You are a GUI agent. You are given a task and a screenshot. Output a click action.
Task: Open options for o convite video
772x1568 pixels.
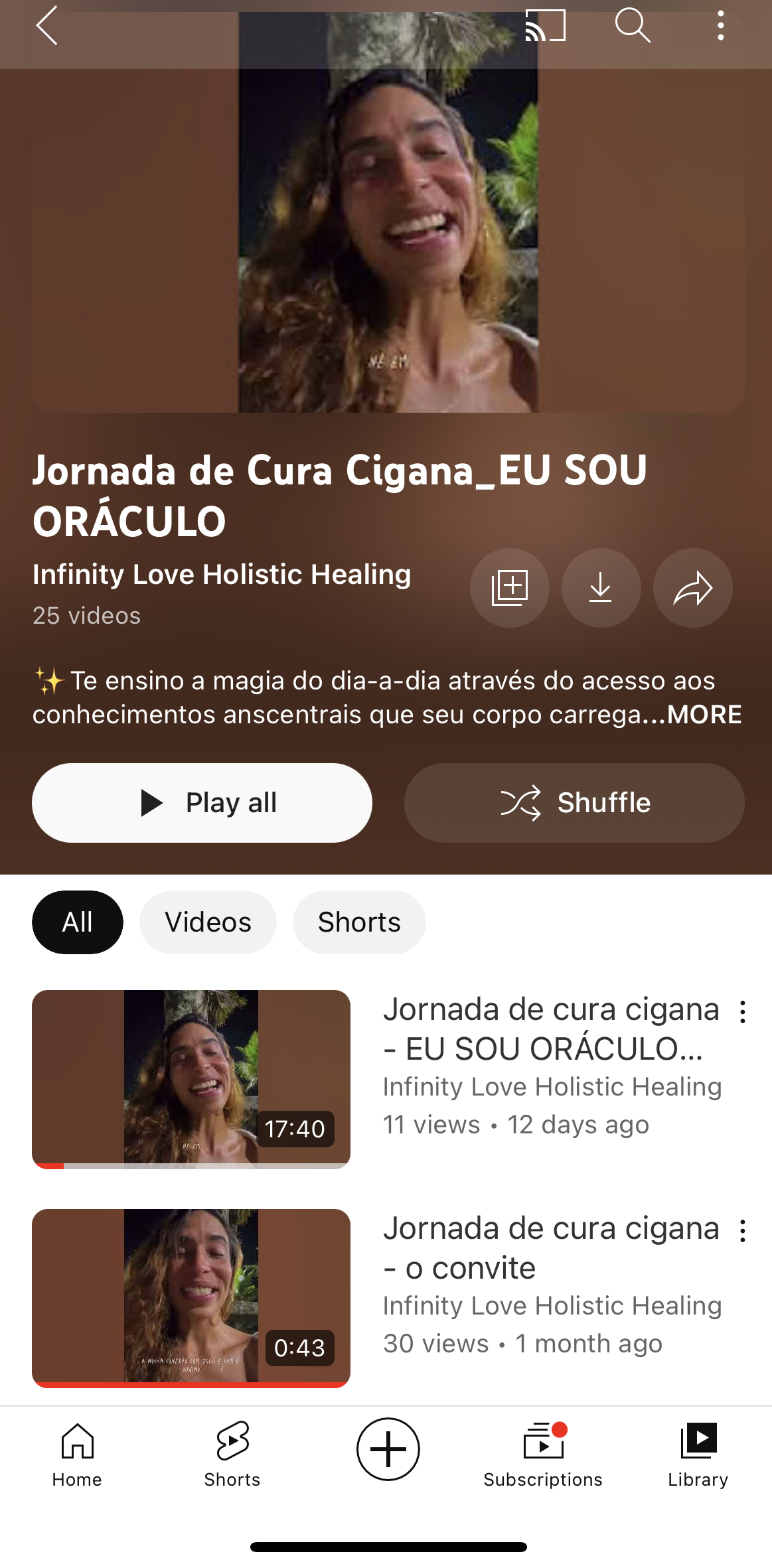743,1231
